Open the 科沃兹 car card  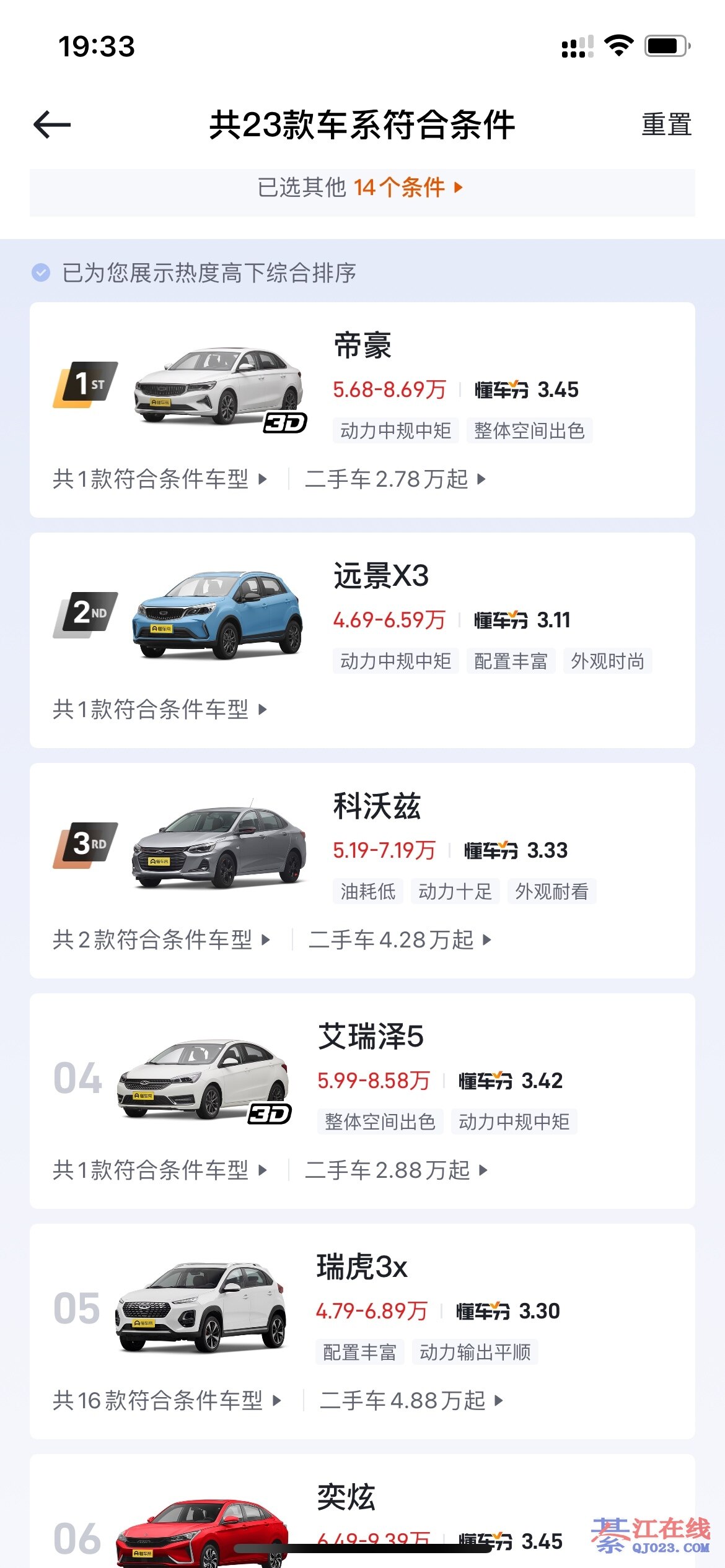tap(376, 806)
